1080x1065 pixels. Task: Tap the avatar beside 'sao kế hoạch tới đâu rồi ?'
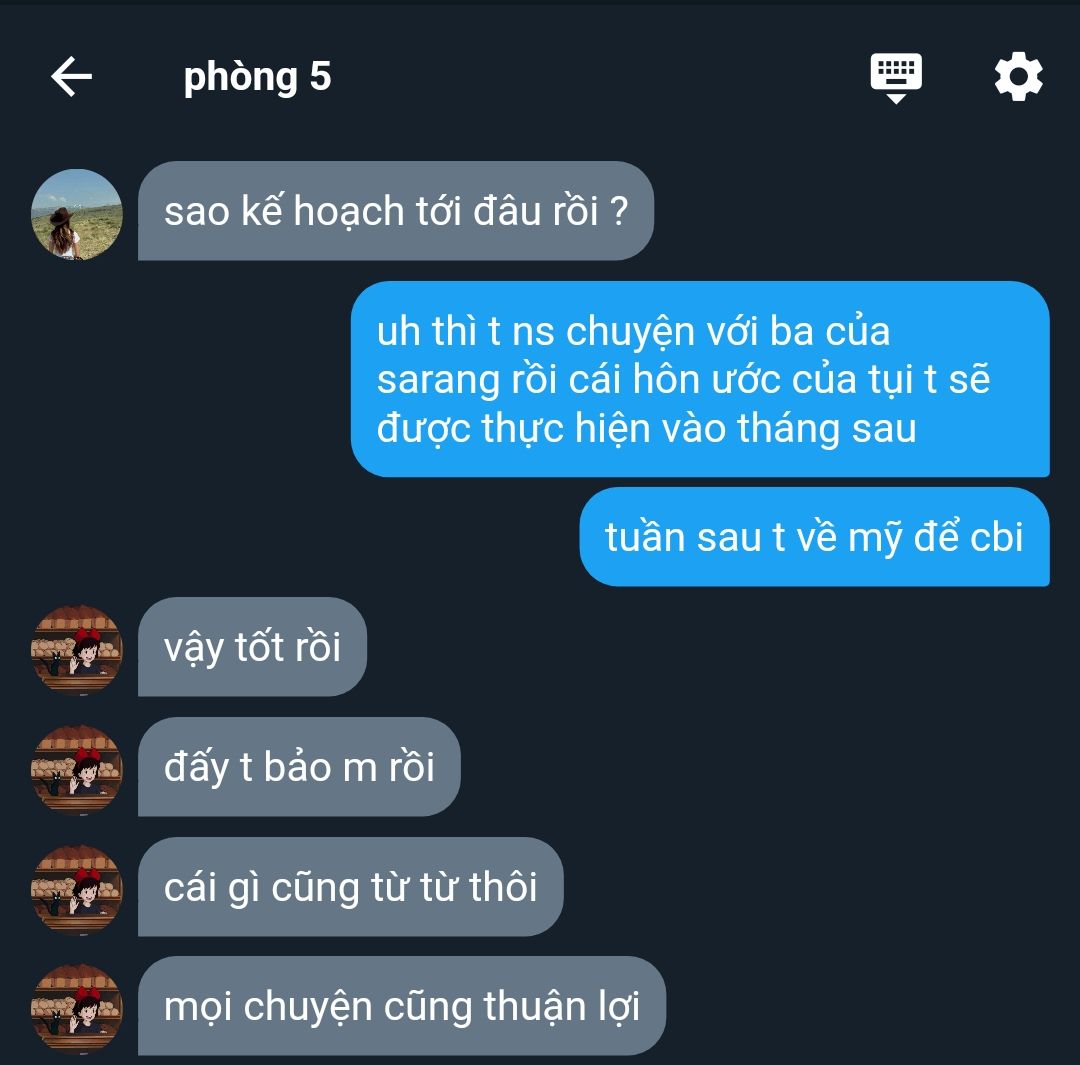[x=77, y=214]
